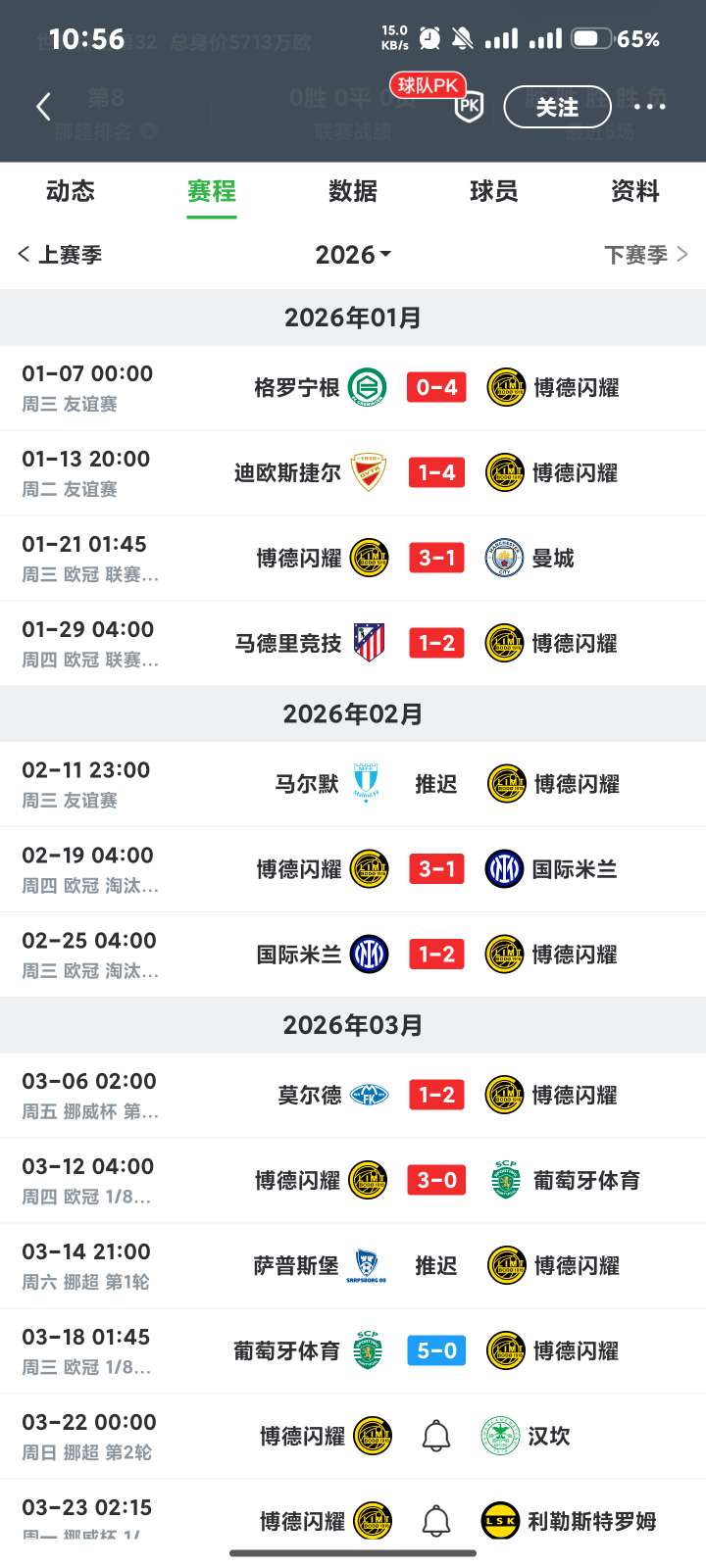
Task: Select the 赛程 tab
Action: (212, 191)
